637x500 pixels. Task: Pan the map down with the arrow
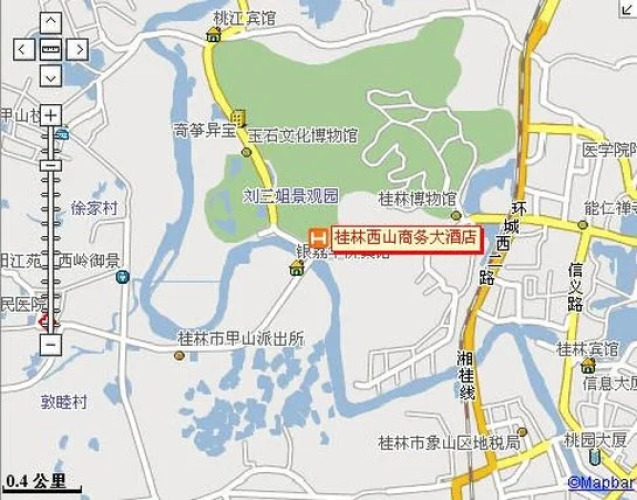click(51, 76)
